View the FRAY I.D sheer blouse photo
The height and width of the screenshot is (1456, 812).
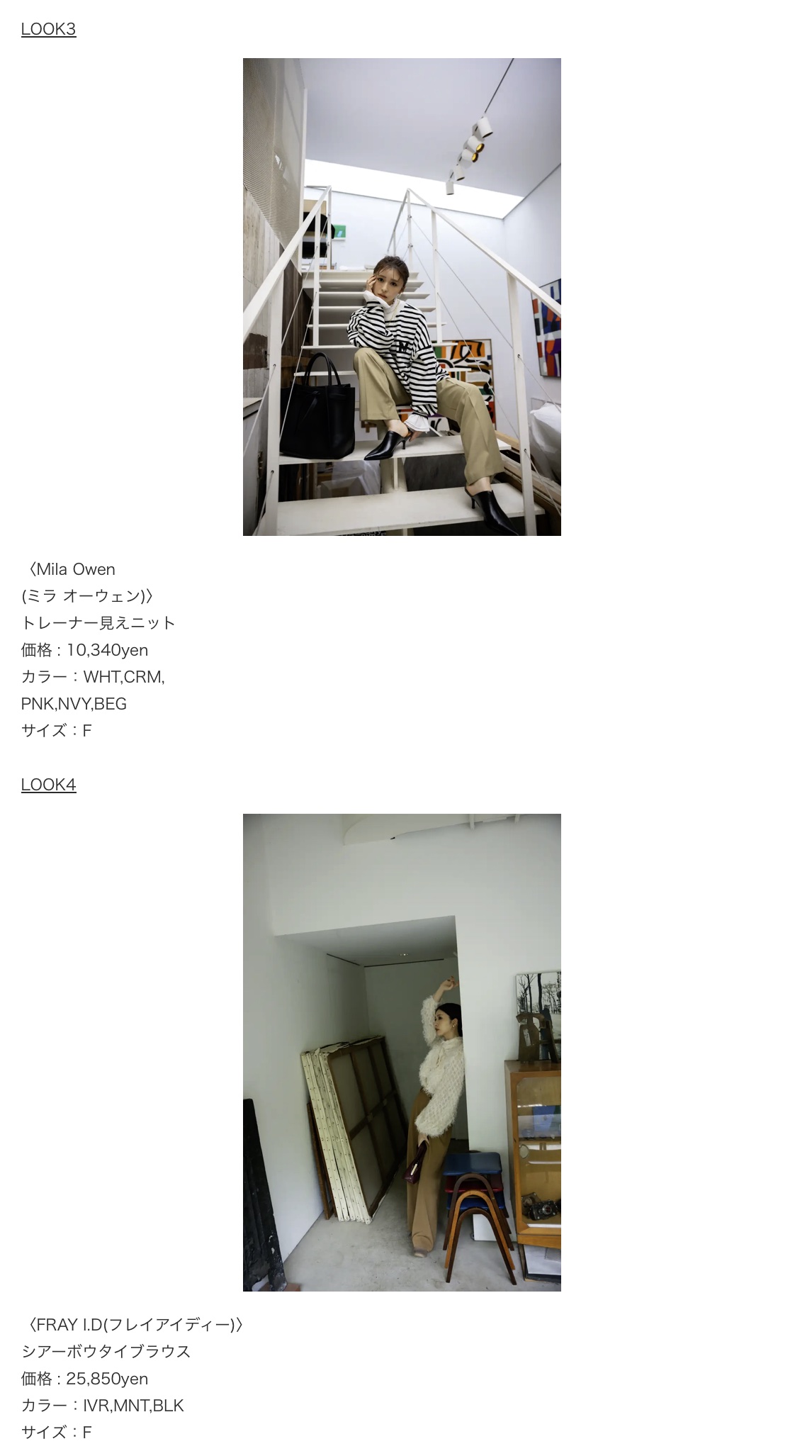point(402,1052)
